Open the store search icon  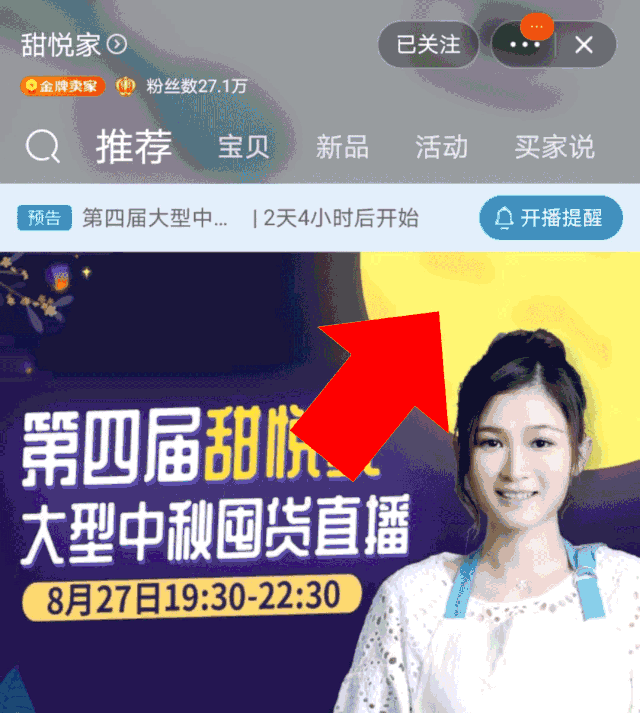[x=43, y=148]
